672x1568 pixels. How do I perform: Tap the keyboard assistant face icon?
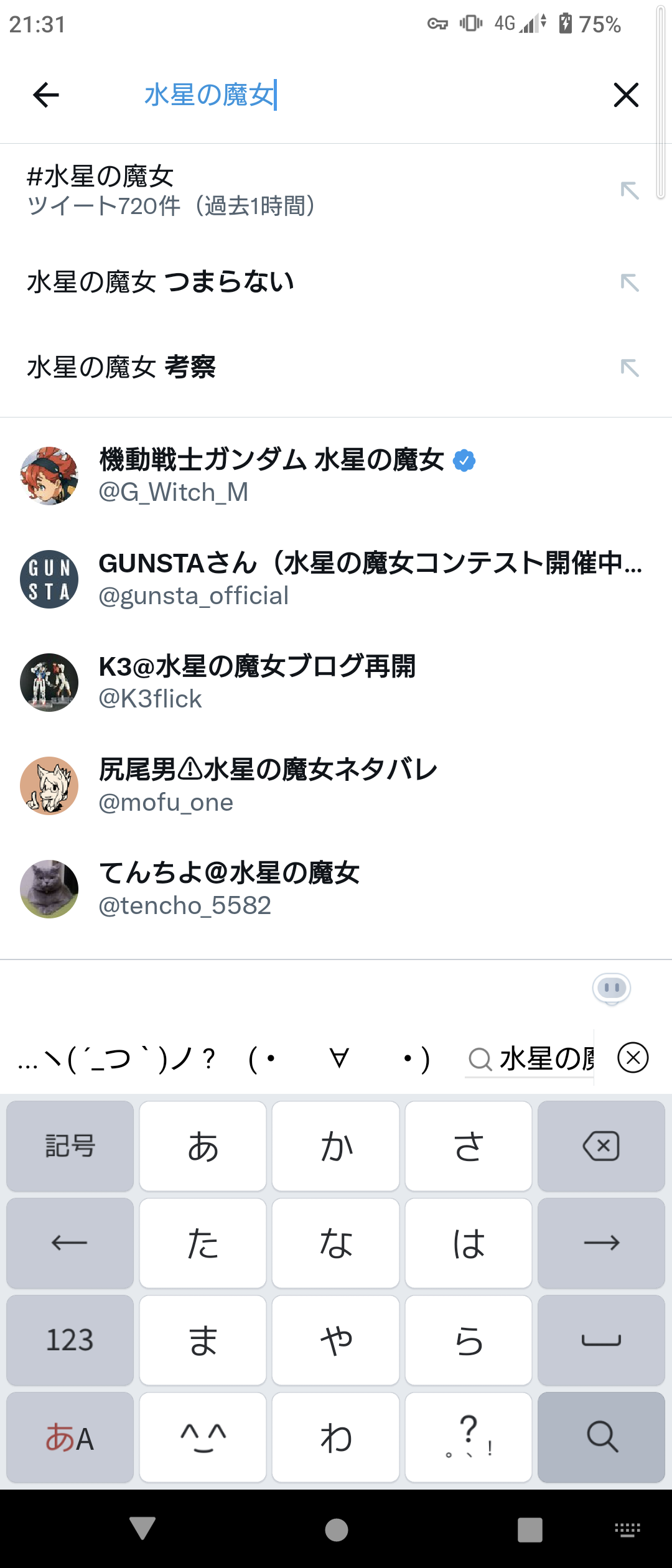612,988
